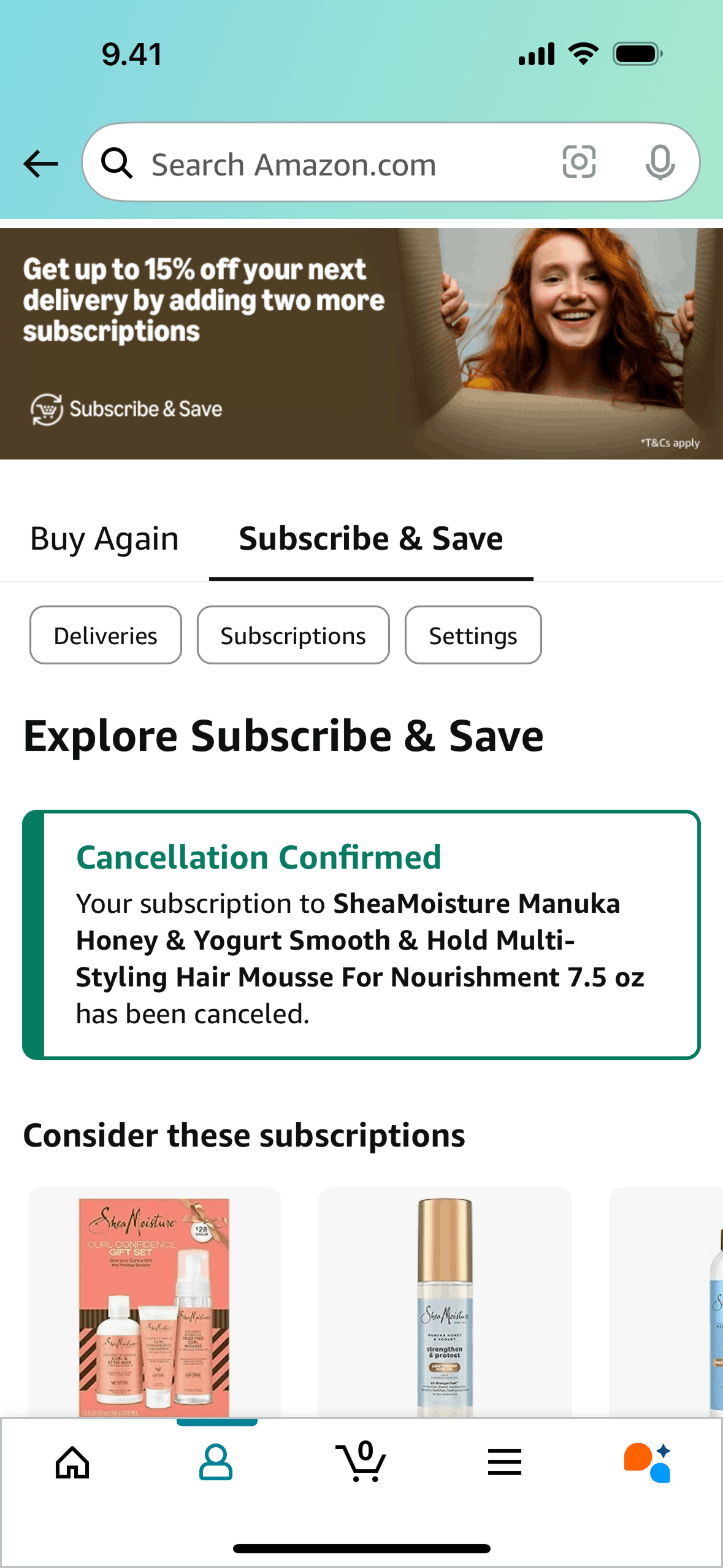Open the 15% off Subscribe & Save banner

point(361,344)
